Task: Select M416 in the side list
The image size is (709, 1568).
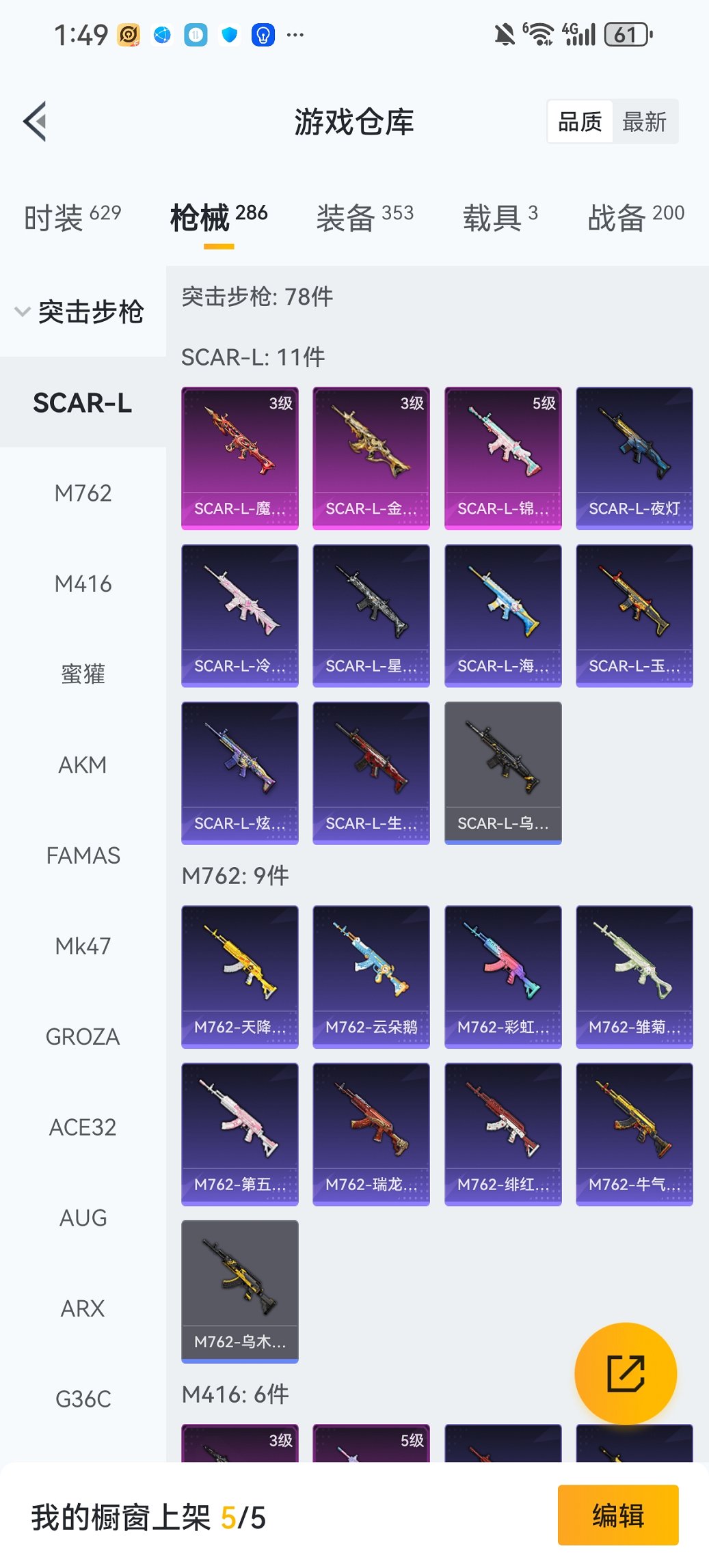Action: [x=83, y=583]
